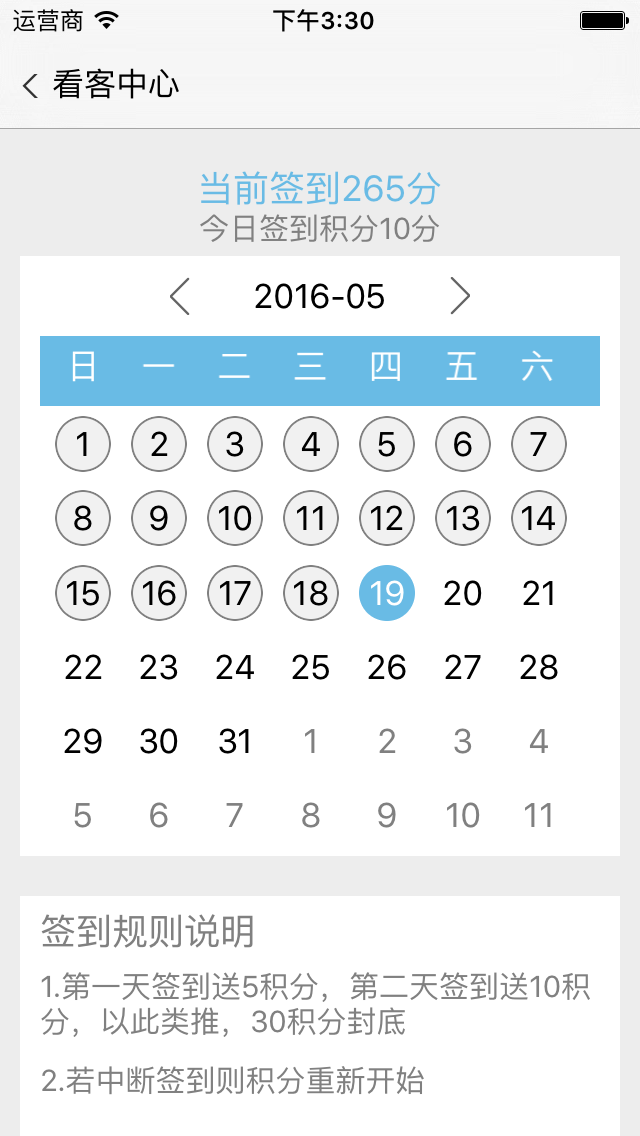Choose date 26 in the calendar
The width and height of the screenshot is (640, 1136).
click(386, 668)
